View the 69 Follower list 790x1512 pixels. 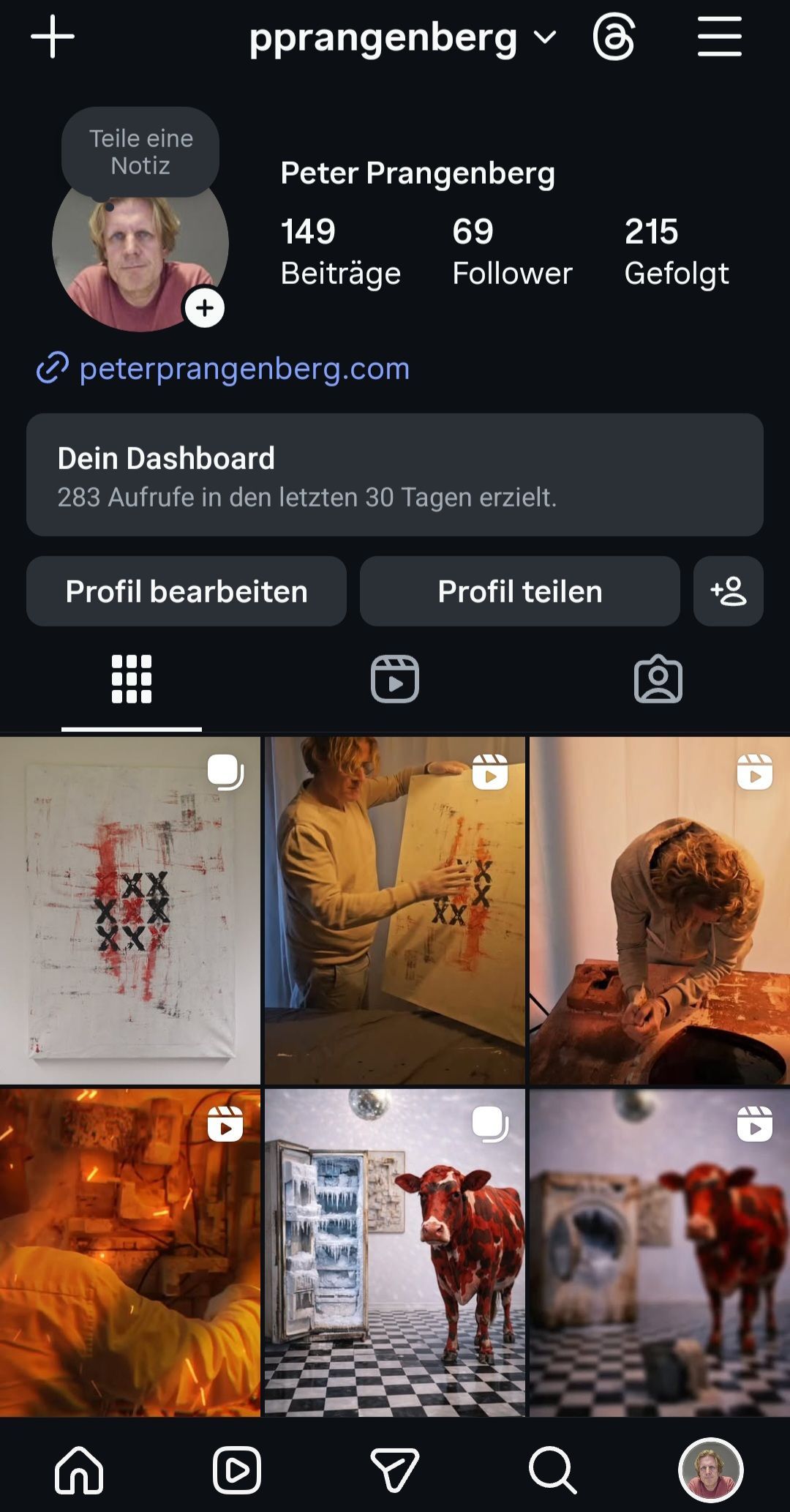[511, 252]
